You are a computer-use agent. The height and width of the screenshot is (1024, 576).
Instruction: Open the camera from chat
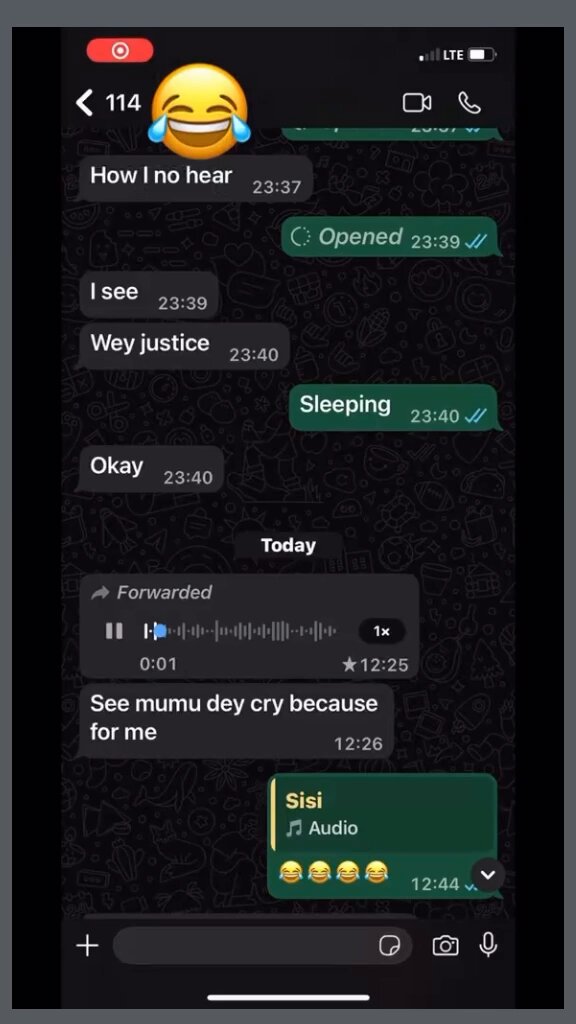coord(445,946)
